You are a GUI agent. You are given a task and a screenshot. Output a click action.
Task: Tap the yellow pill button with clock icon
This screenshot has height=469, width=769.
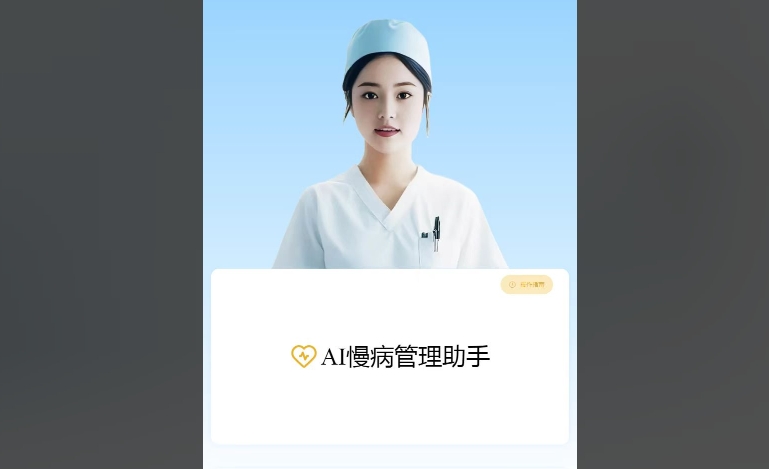click(x=526, y=285)
